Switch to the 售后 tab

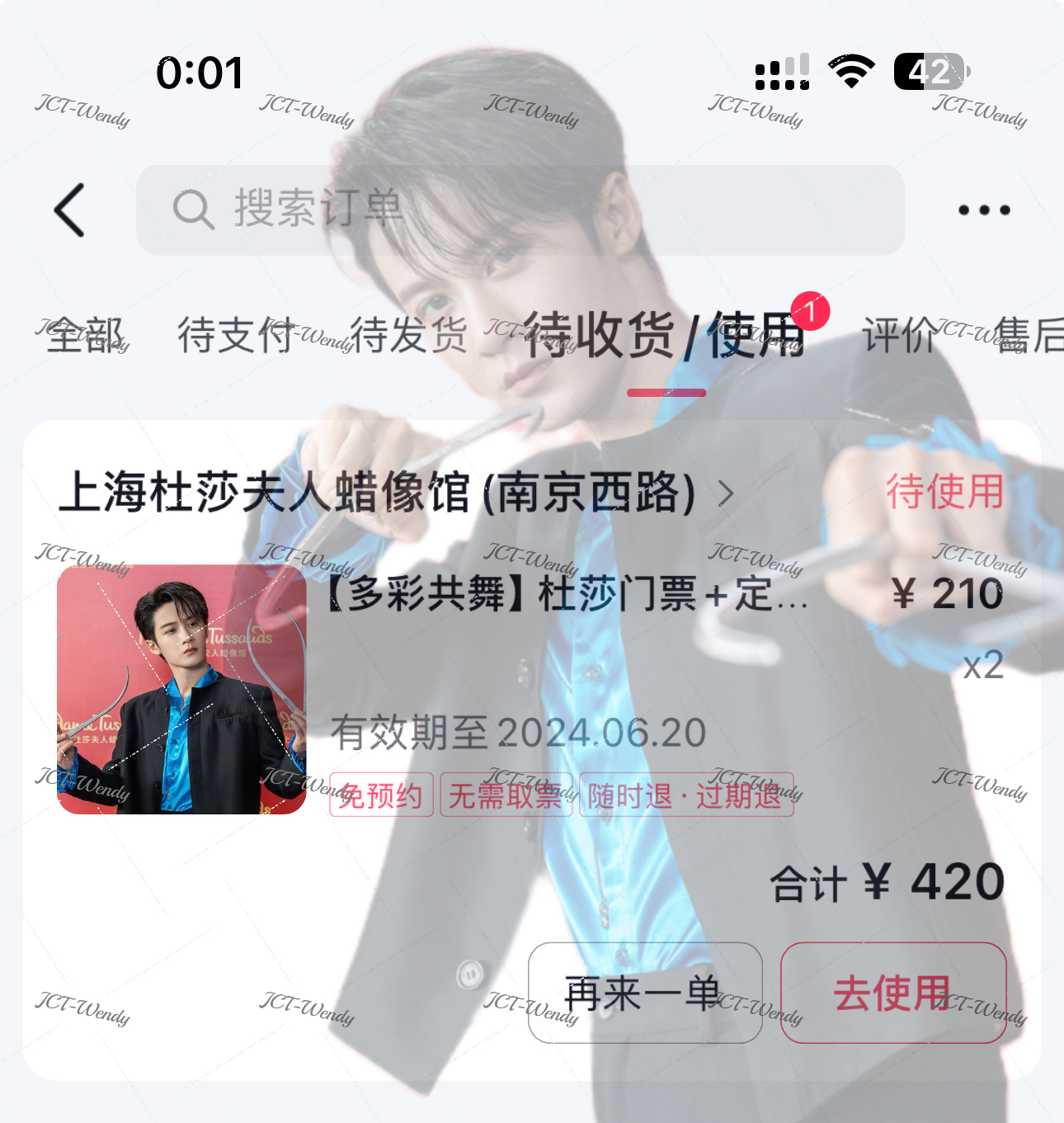pyautogui.click(x=1031, y=336)
